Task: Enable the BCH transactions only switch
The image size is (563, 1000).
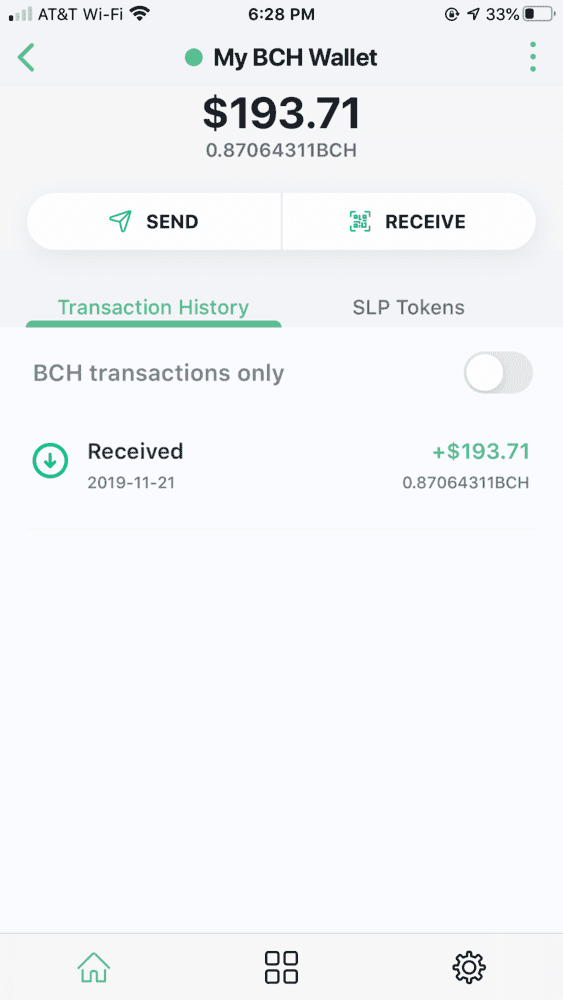Action: [x=498, y=372]
